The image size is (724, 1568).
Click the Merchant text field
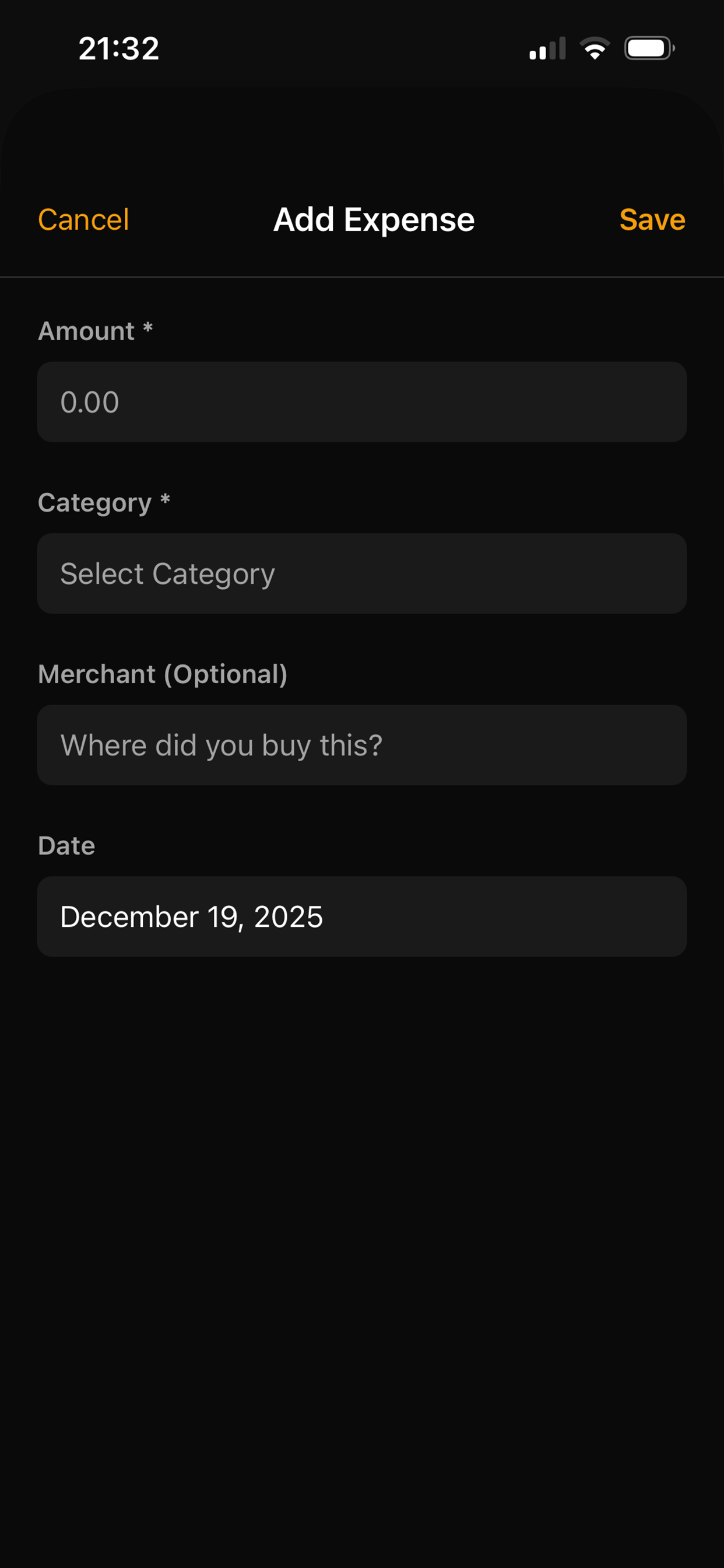click(362, 745)
